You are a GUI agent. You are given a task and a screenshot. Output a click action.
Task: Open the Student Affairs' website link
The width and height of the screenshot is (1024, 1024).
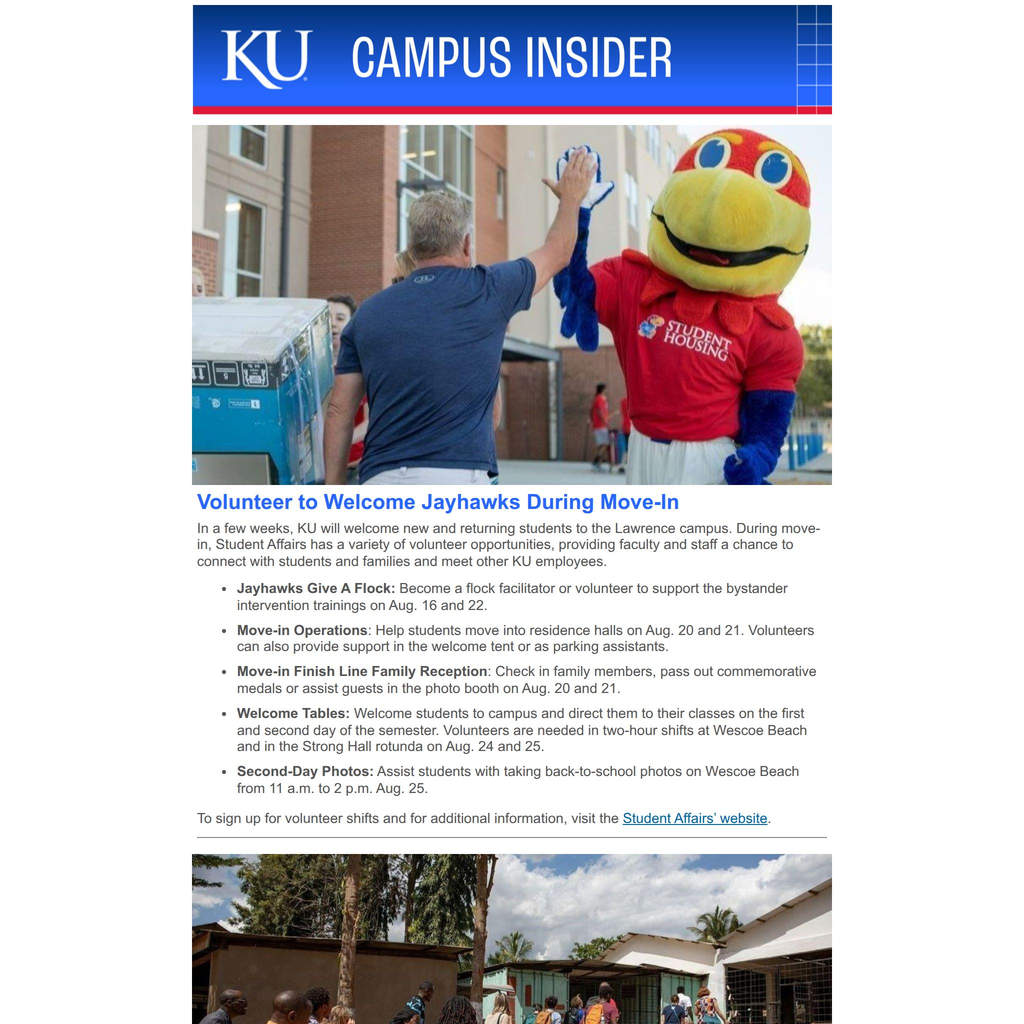coord(695,818)
